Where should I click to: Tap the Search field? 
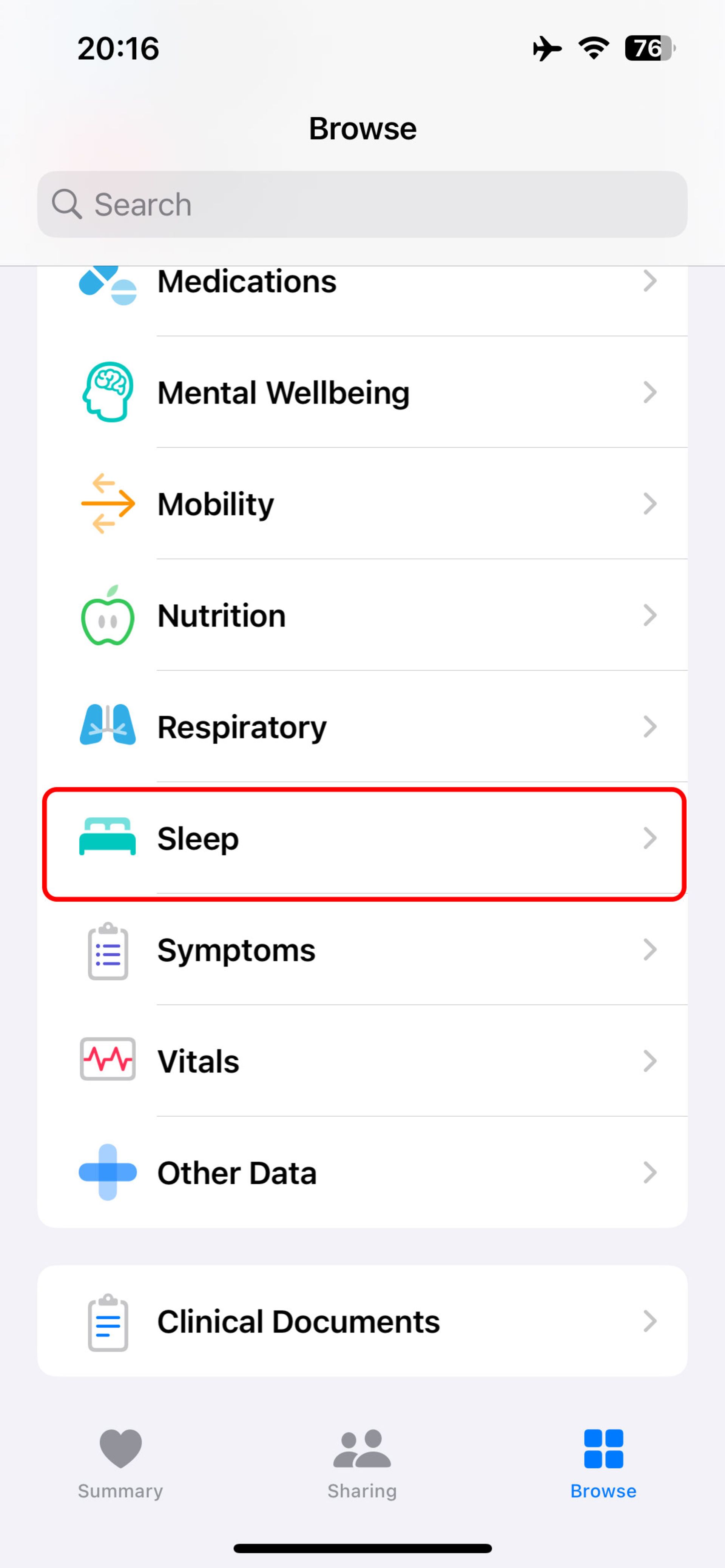(x=362, y=204)
